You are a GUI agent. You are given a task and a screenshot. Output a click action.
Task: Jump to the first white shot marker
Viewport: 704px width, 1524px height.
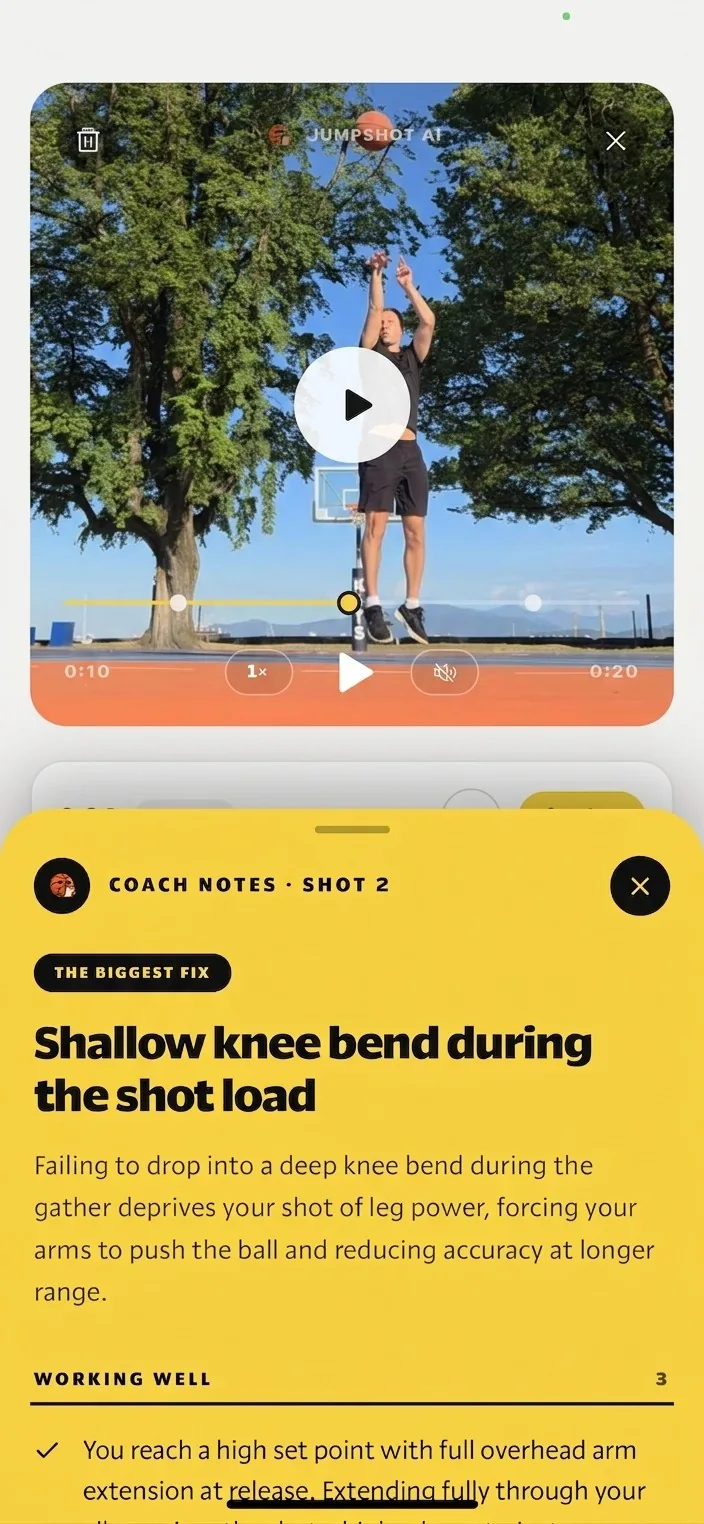(x=178, y=603)
